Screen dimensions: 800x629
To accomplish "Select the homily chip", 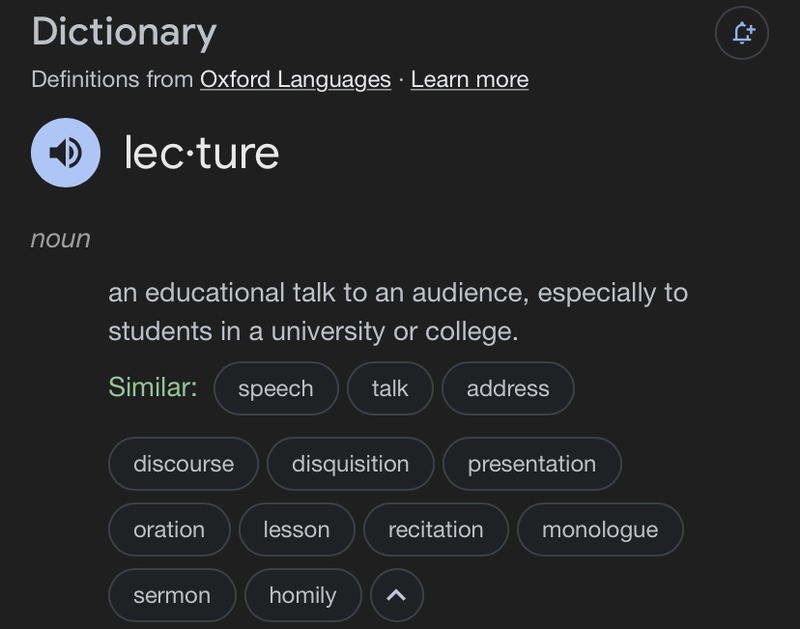I will pos(303,596).
